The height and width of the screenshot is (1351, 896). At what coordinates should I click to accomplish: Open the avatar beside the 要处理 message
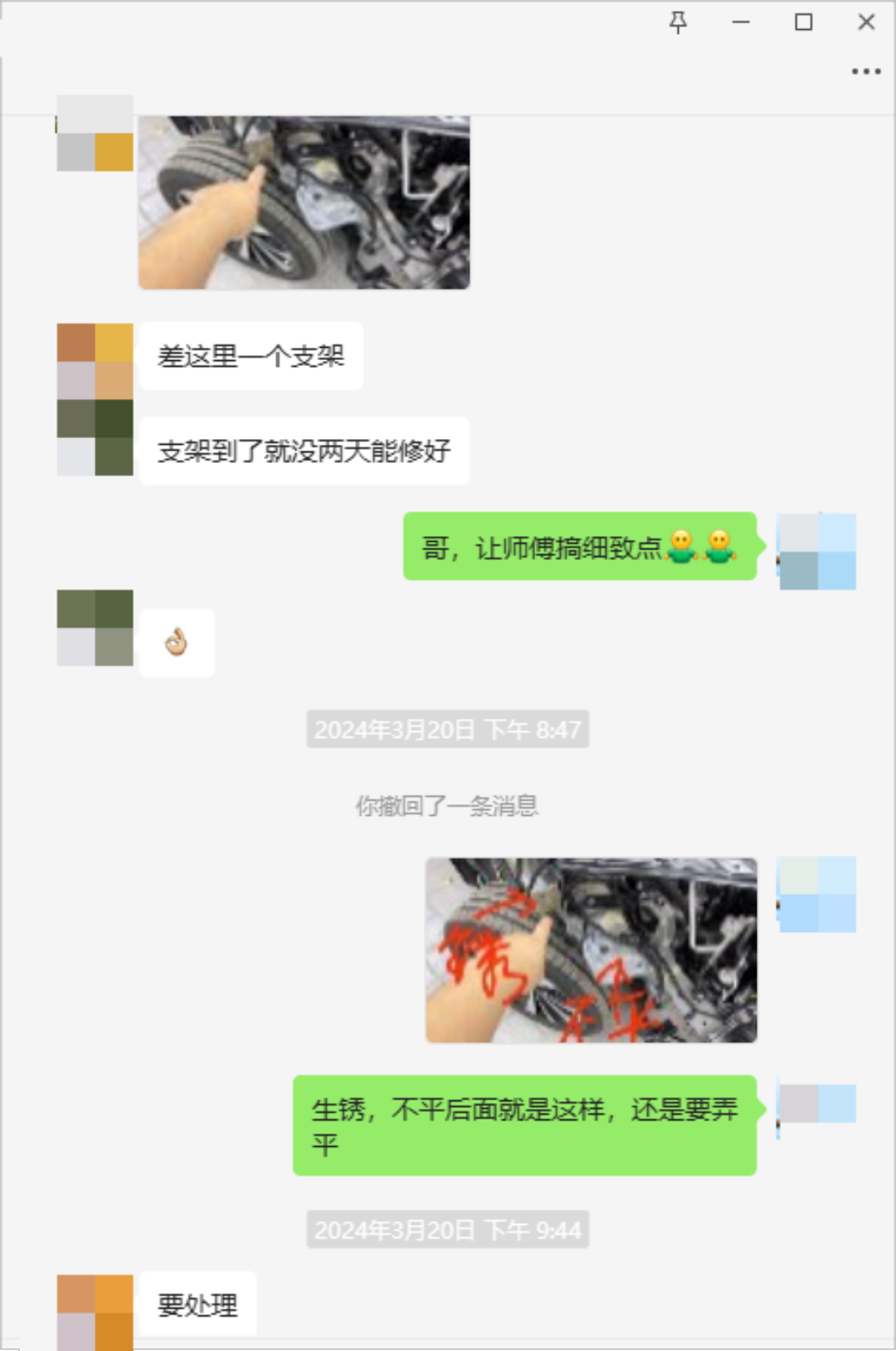point(95,1311)
